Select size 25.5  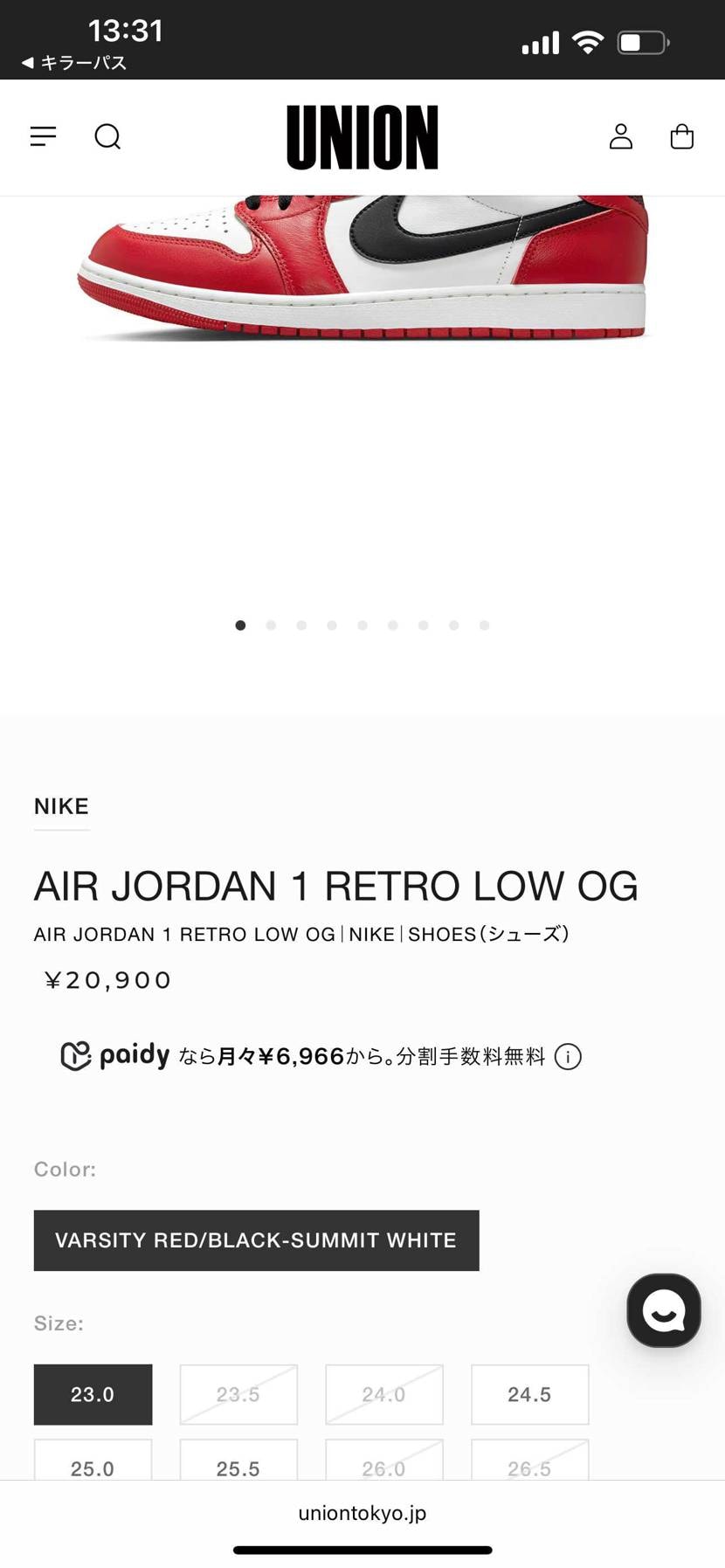click(238, 1463)
